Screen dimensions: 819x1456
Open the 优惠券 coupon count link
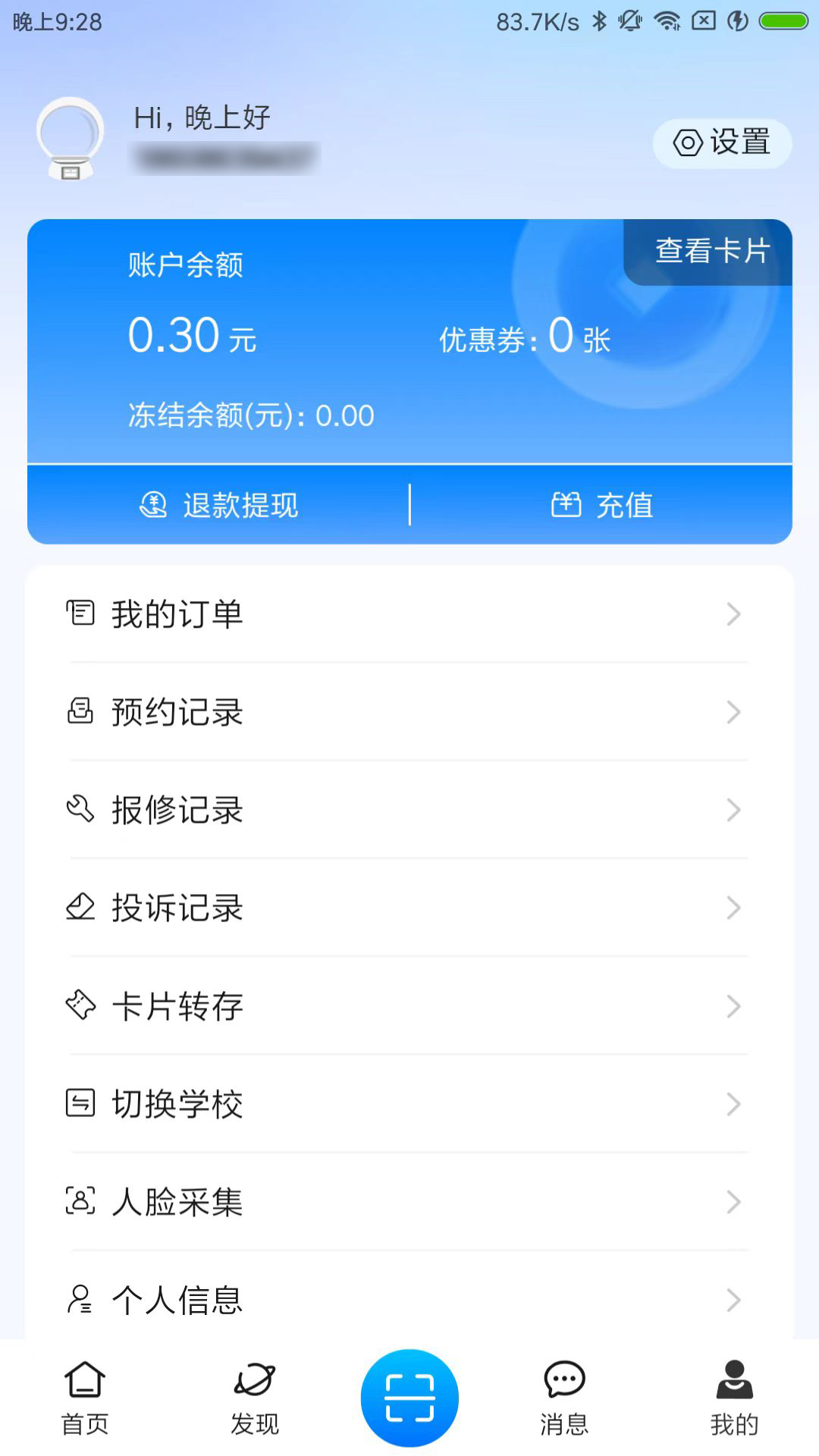(x=523, y=339)
